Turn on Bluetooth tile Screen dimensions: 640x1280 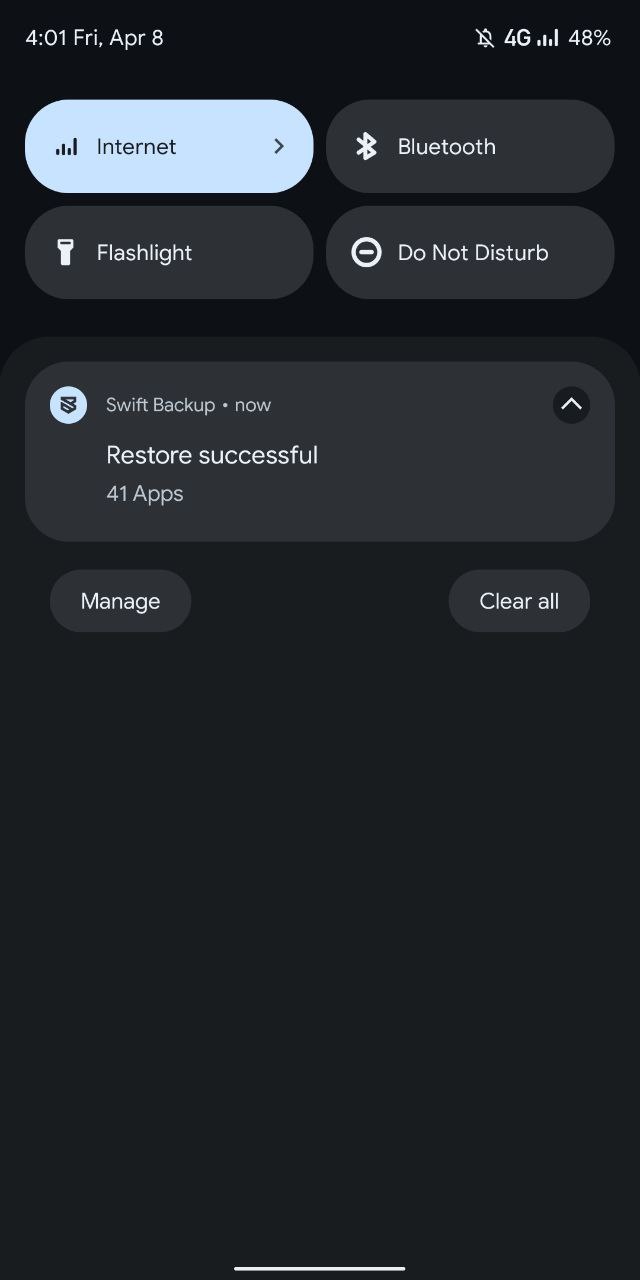pos(469,147)
